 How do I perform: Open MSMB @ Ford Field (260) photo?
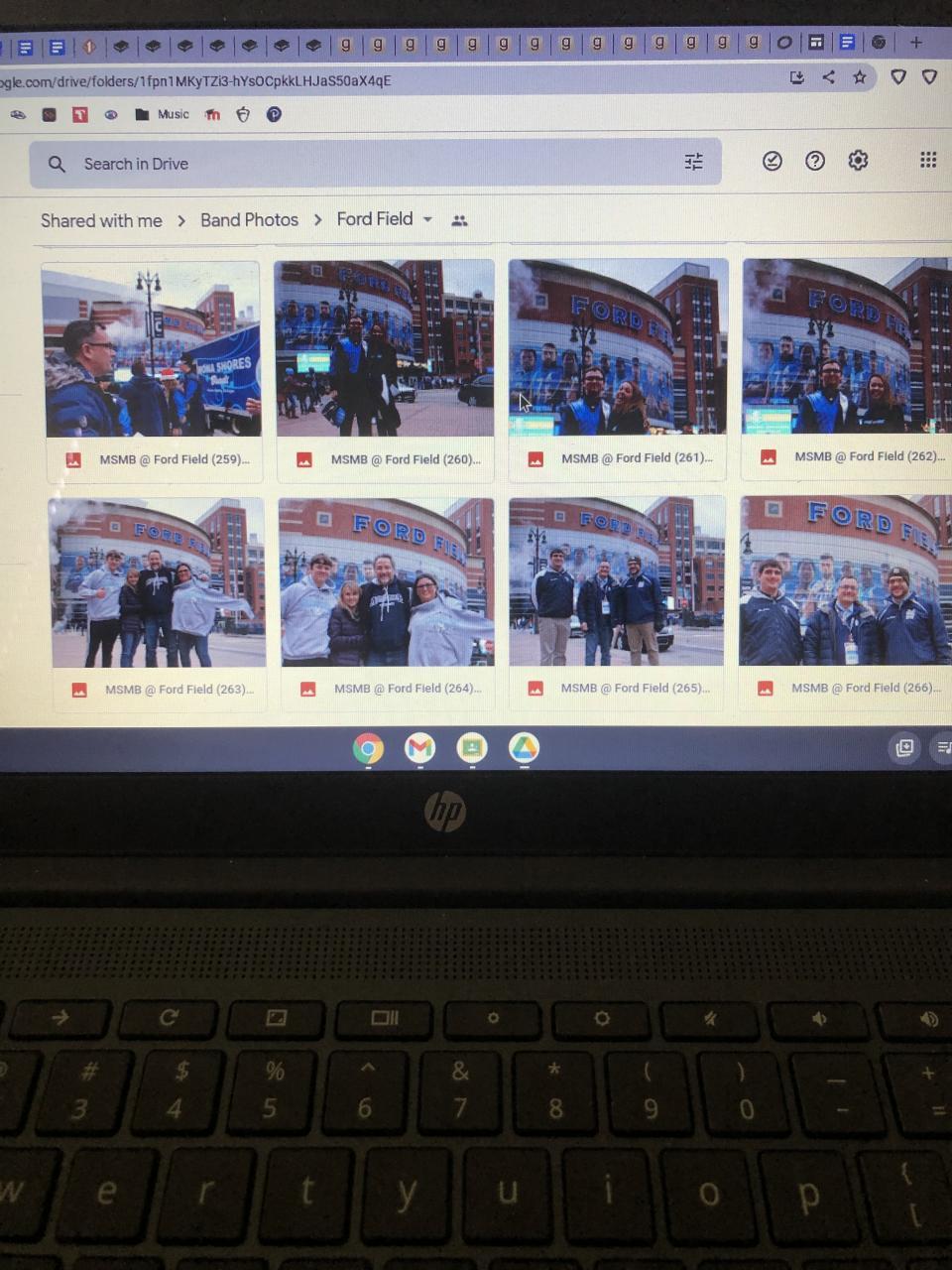click(x=385, y=348)
